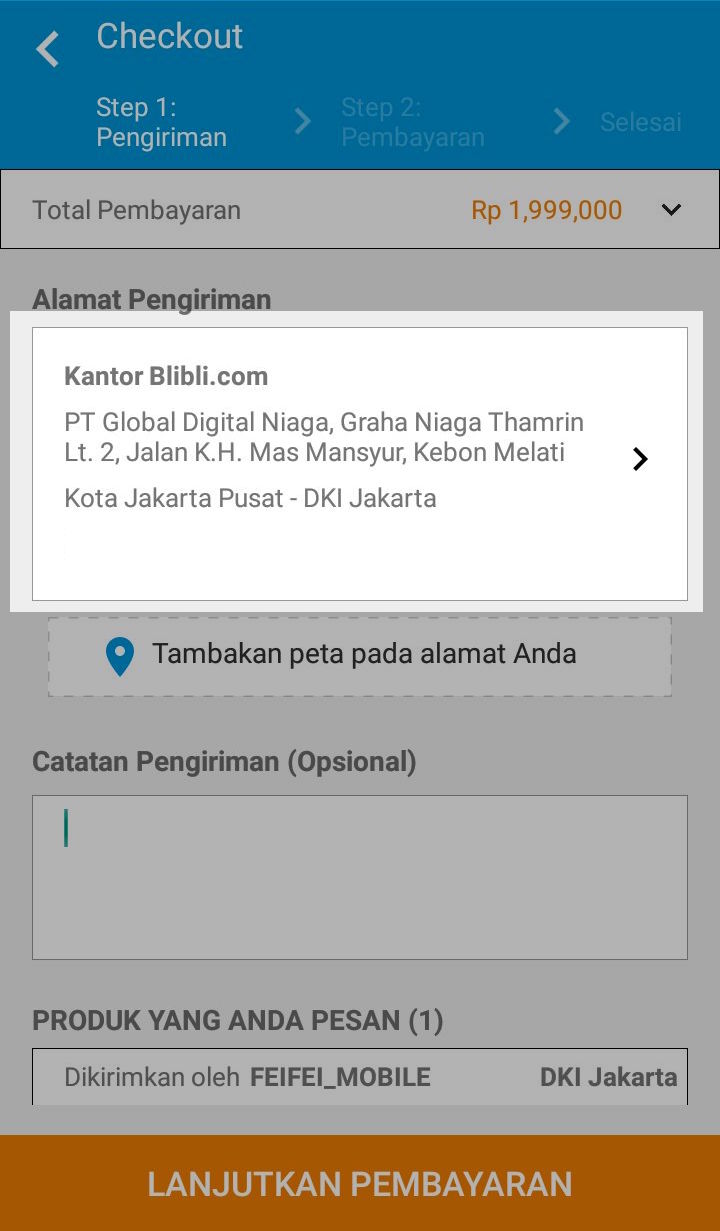Open the Kantor Blibli.com shipping address card
The width and height of the screenshot is (720, 1231).
click(360, 464)
